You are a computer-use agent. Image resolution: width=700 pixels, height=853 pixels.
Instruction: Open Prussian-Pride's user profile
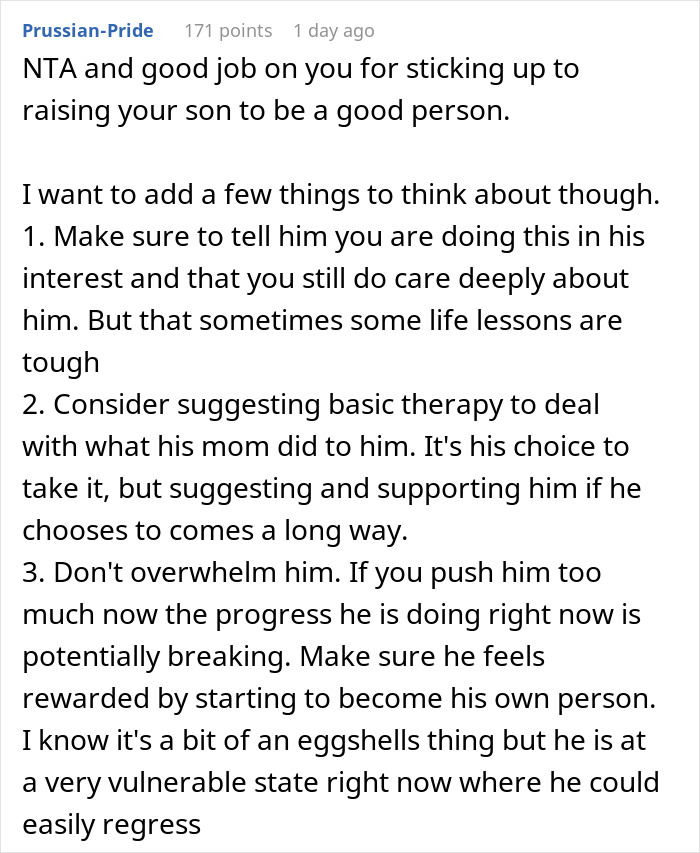pyautogui.click(x=88, y=31)
